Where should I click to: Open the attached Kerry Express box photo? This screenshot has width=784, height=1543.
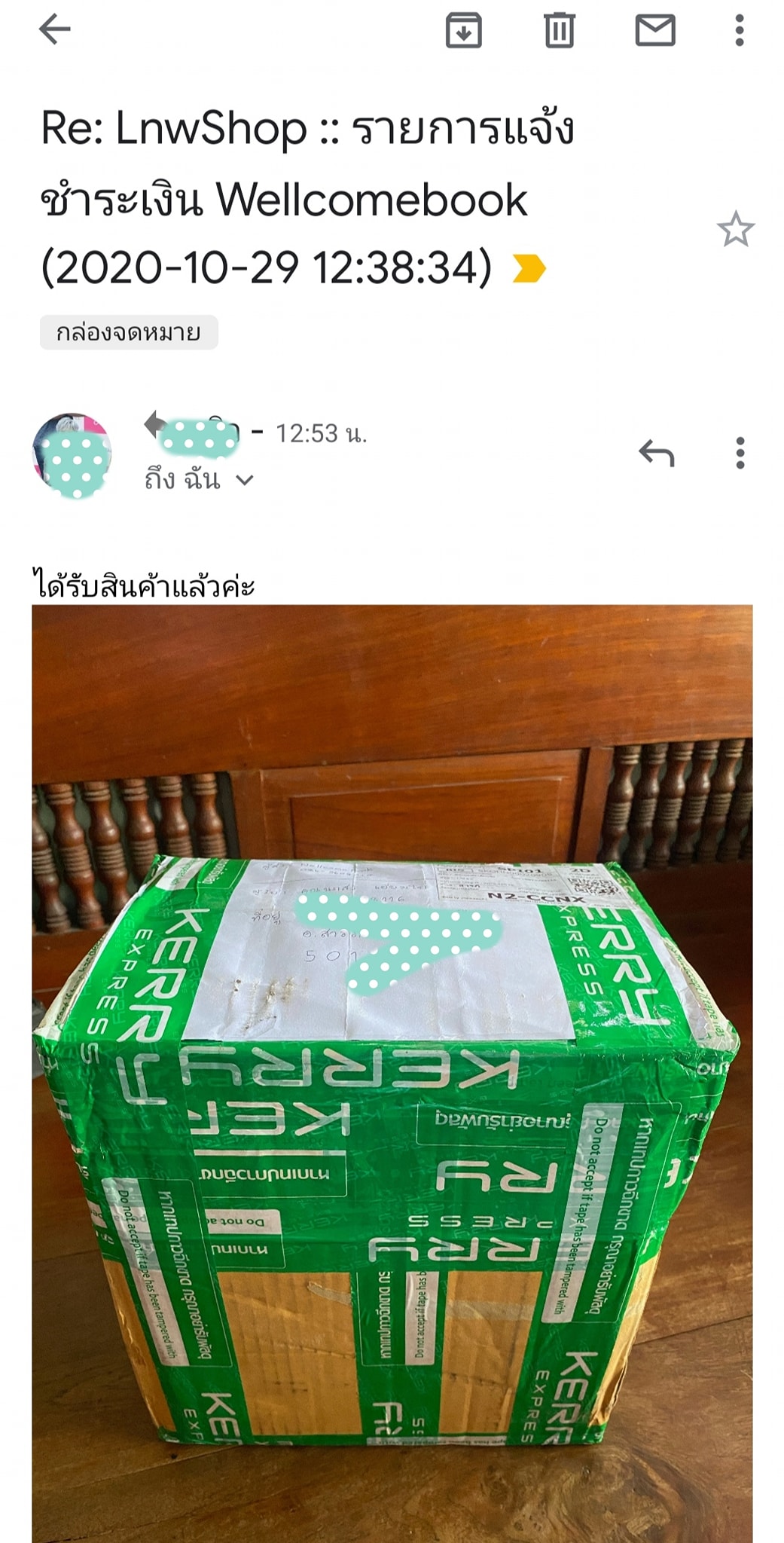coord(392,1070)
